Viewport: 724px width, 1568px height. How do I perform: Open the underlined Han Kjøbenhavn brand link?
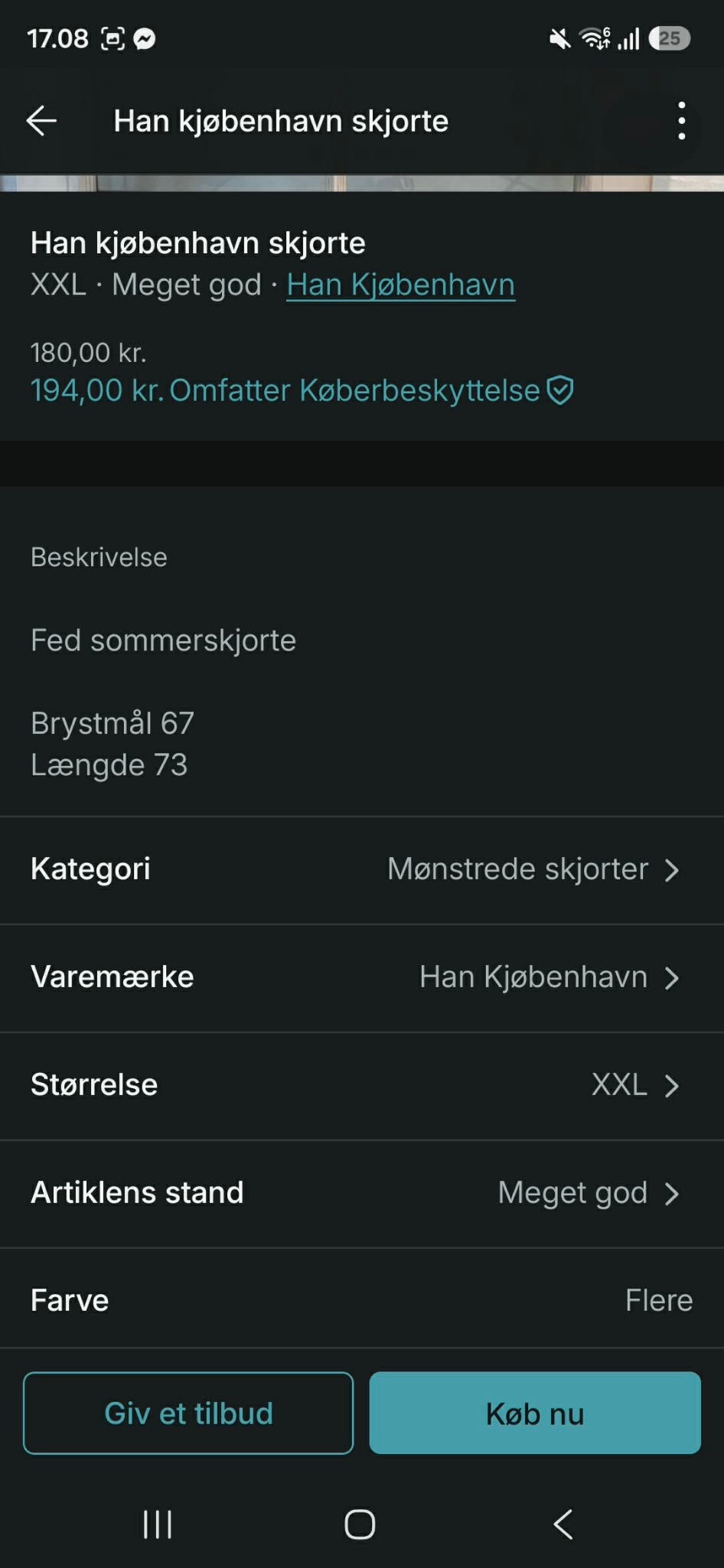400,285
